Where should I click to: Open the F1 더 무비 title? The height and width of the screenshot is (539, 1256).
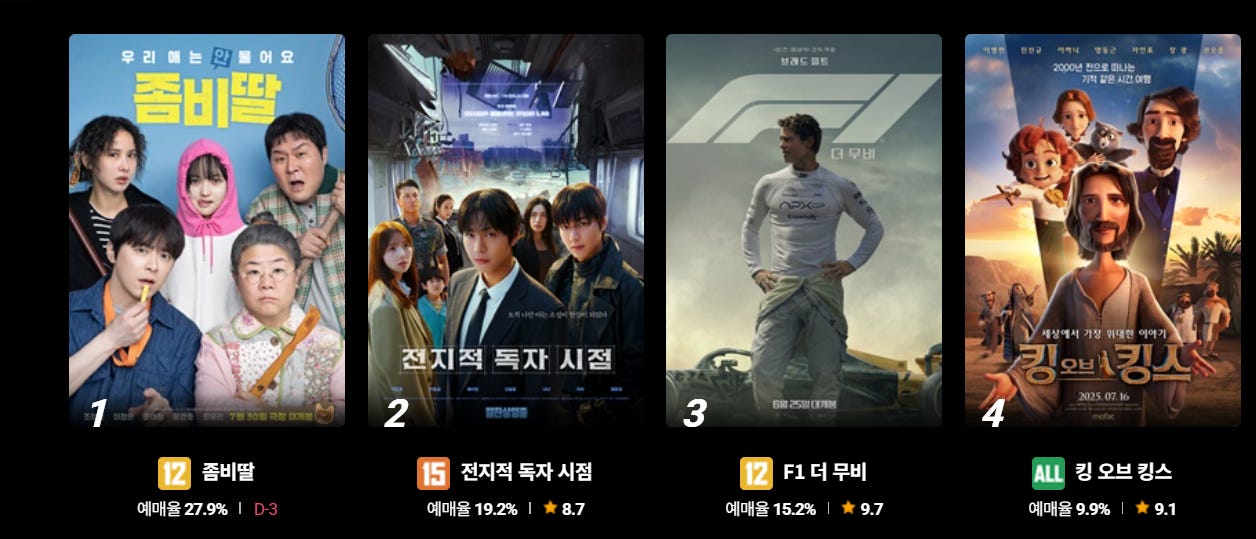tap(825, 472)
